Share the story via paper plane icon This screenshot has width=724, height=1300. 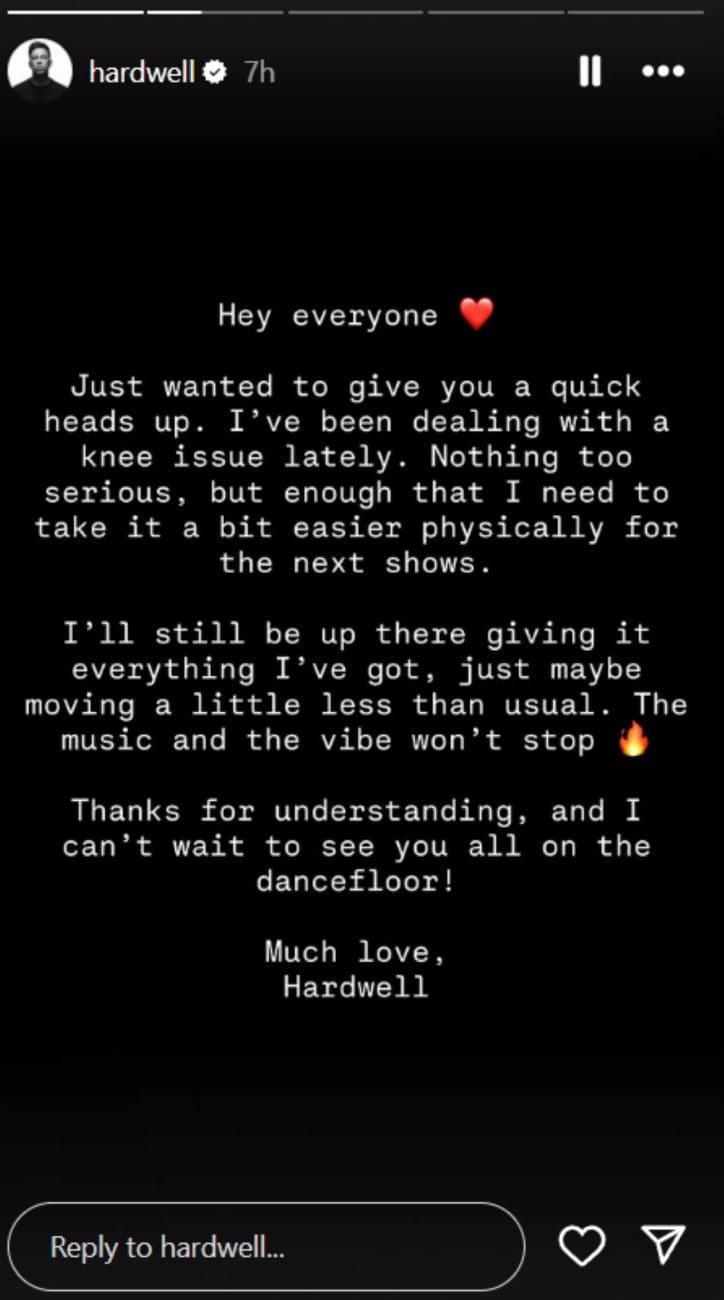pos(663,1245)
